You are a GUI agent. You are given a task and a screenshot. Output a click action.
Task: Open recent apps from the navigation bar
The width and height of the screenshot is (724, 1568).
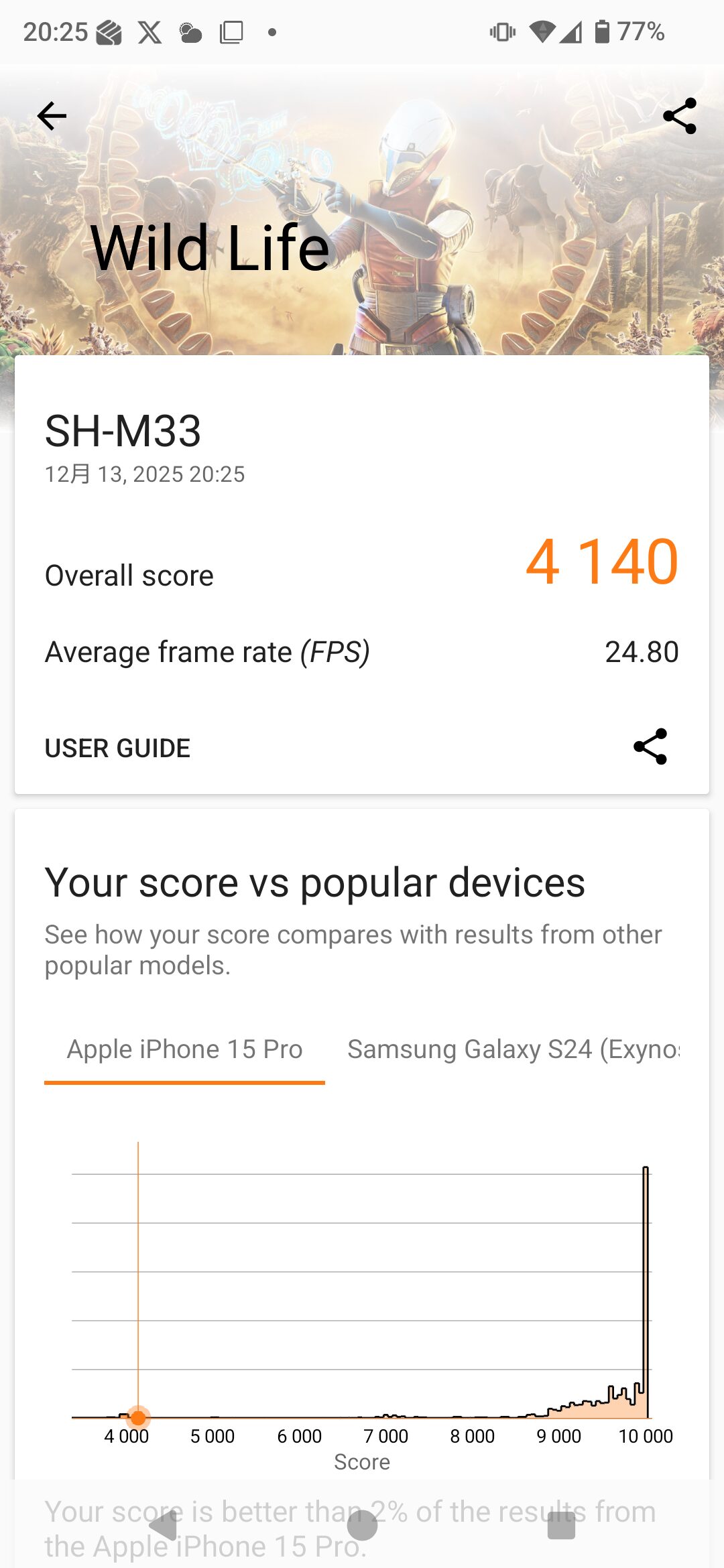click(561, 1526)
